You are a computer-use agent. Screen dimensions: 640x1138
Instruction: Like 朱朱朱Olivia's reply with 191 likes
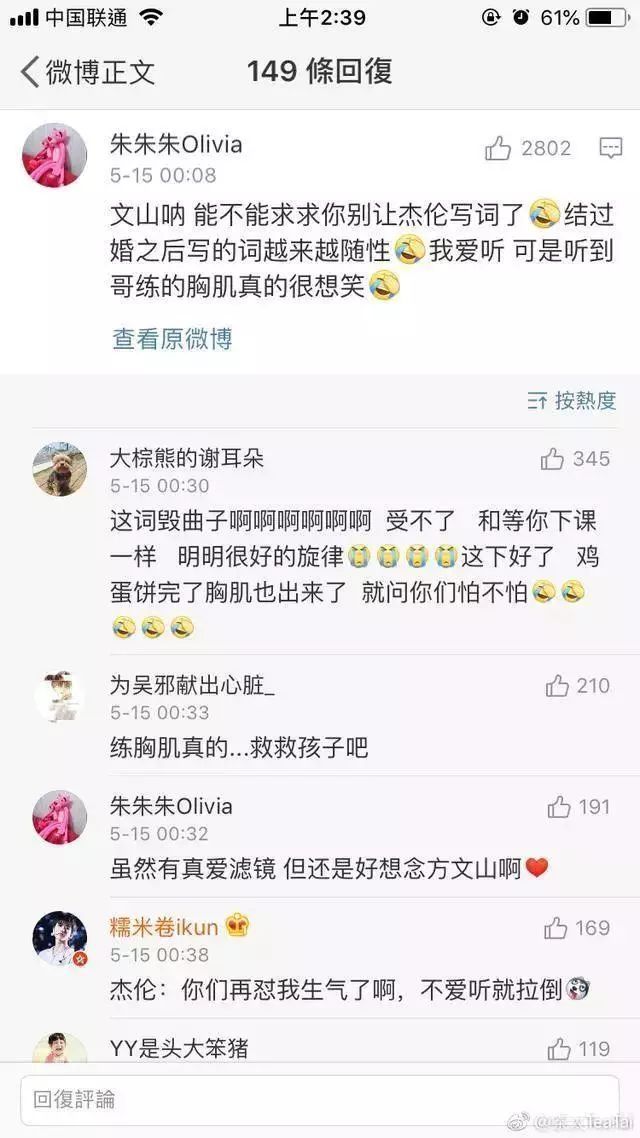[560, 807]
